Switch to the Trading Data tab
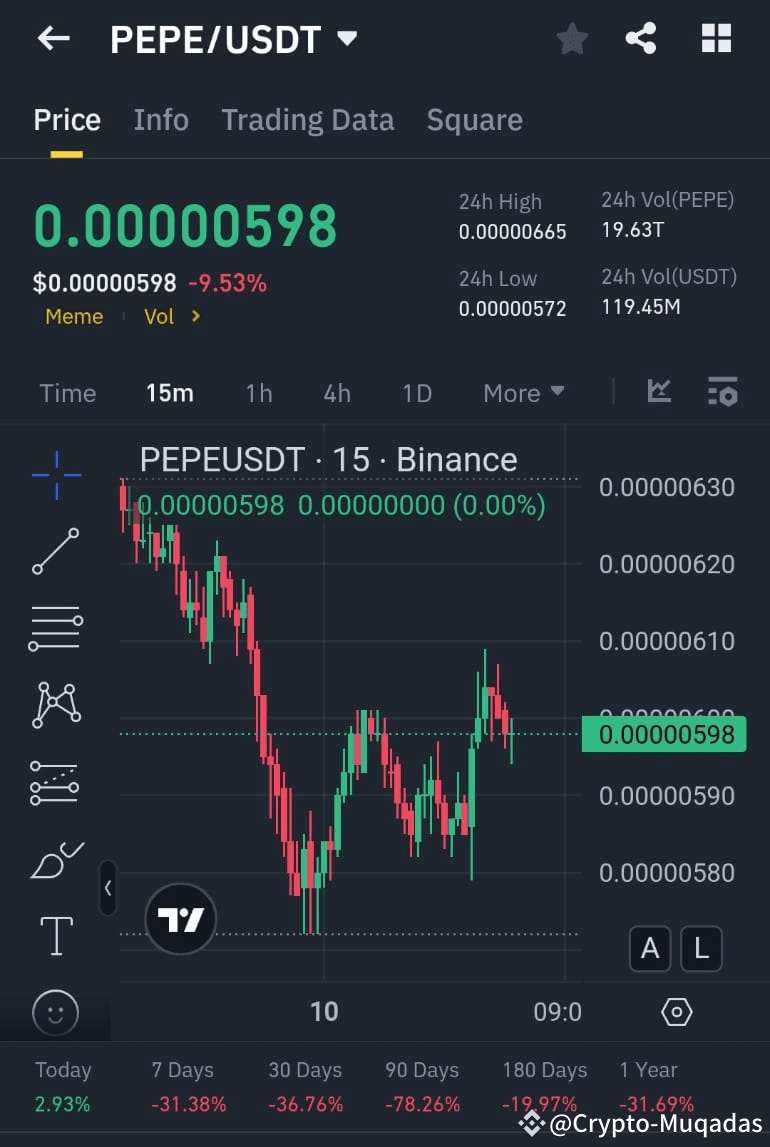Viewport: 770px width, 1147px height. pos(308,119)
